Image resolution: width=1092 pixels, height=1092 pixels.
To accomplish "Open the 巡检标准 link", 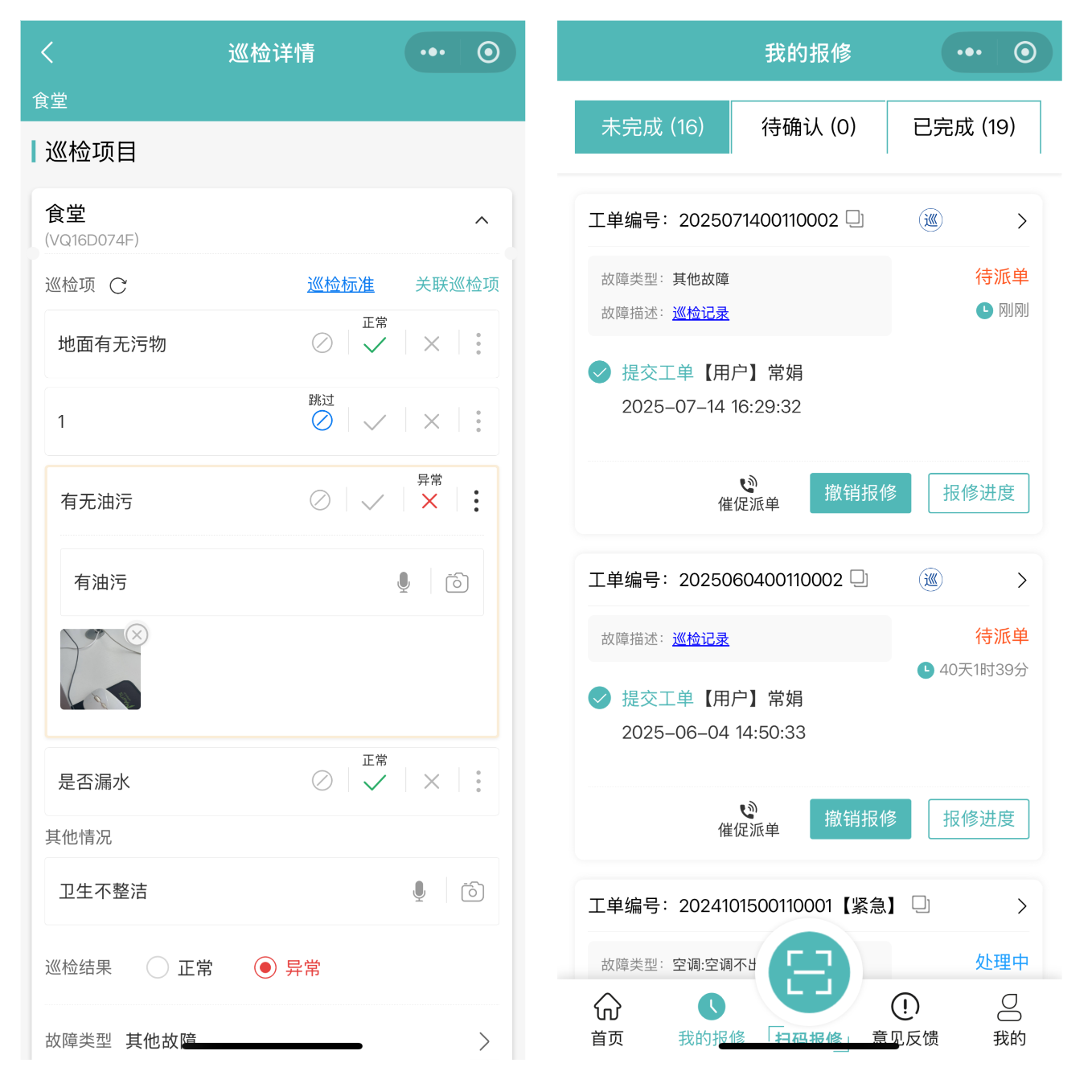I will point(340,285).
